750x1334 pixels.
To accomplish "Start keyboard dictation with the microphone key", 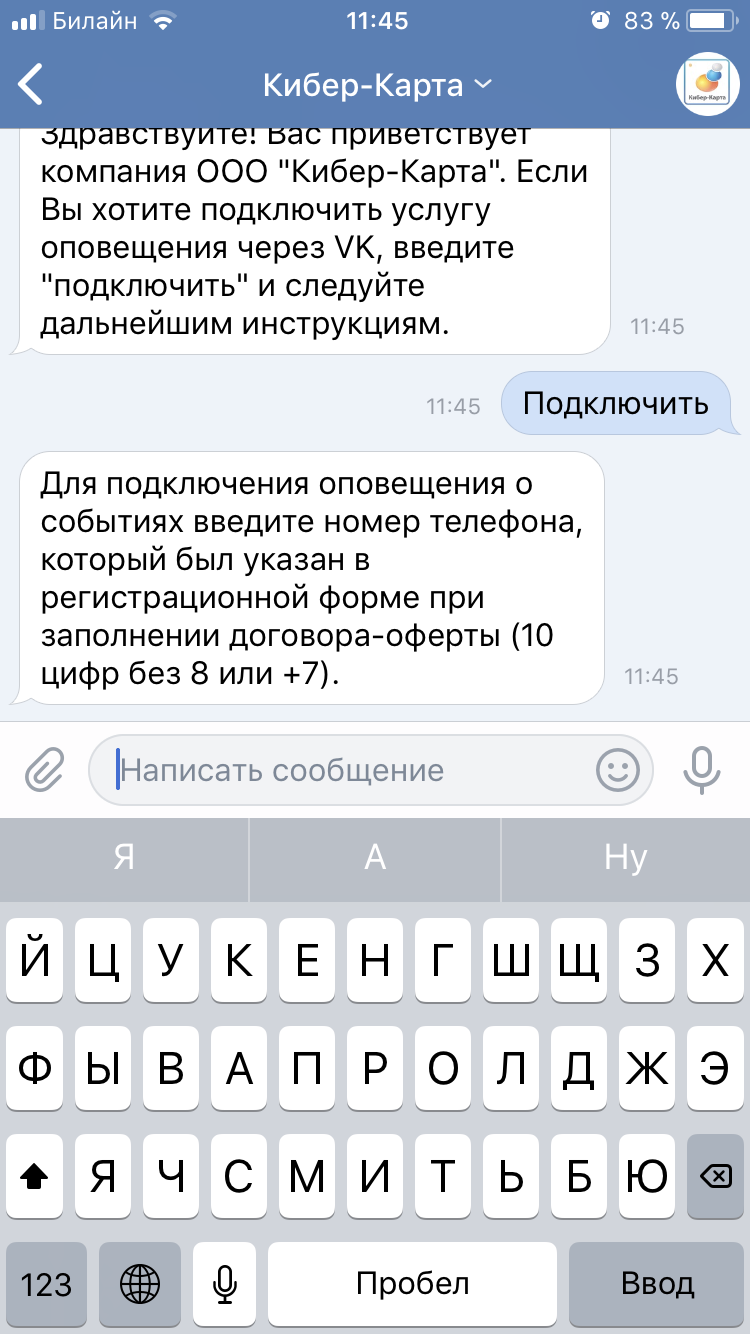I will [x=226, y=1283].
